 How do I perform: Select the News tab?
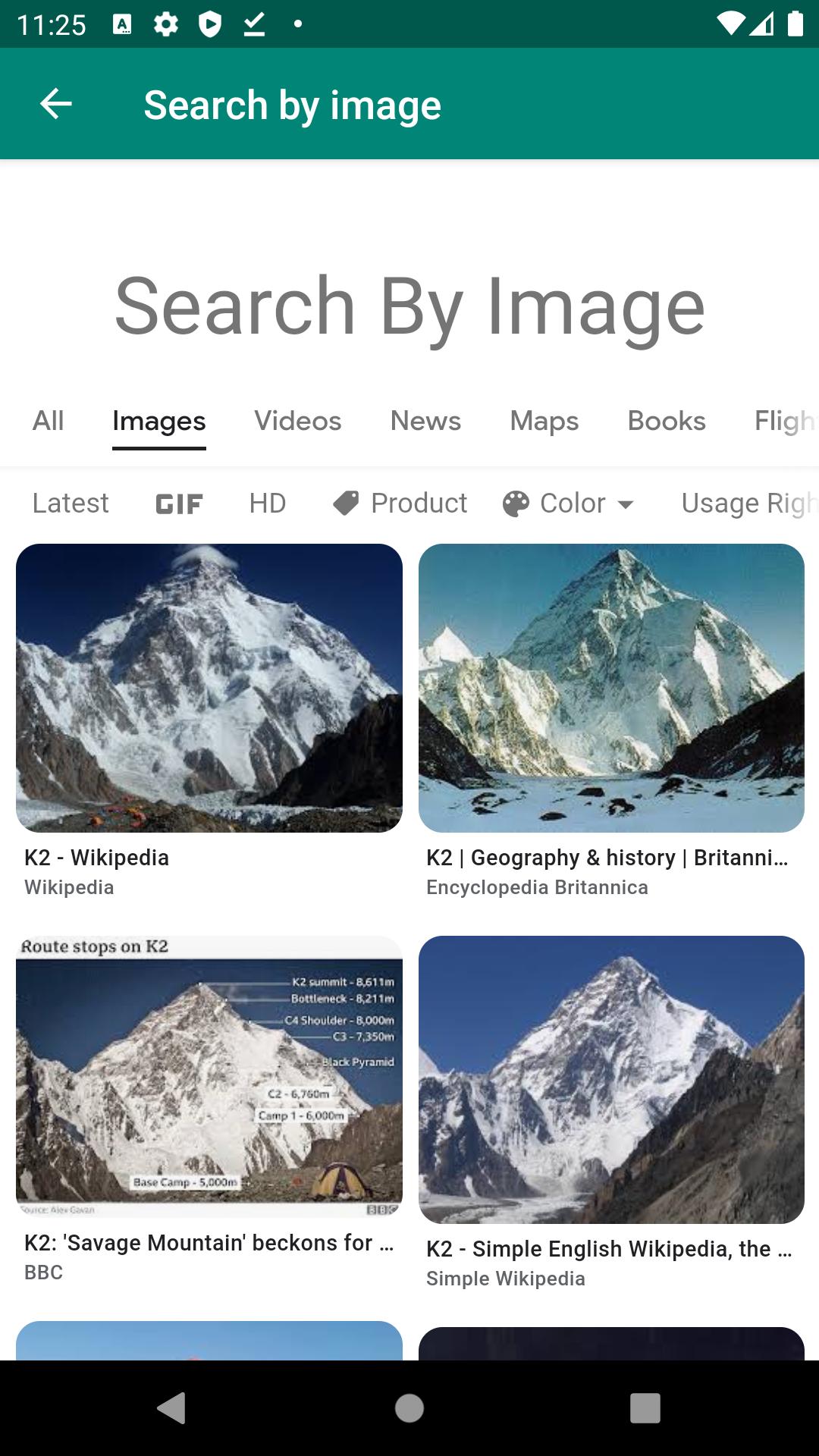click(x=425, y=421)
